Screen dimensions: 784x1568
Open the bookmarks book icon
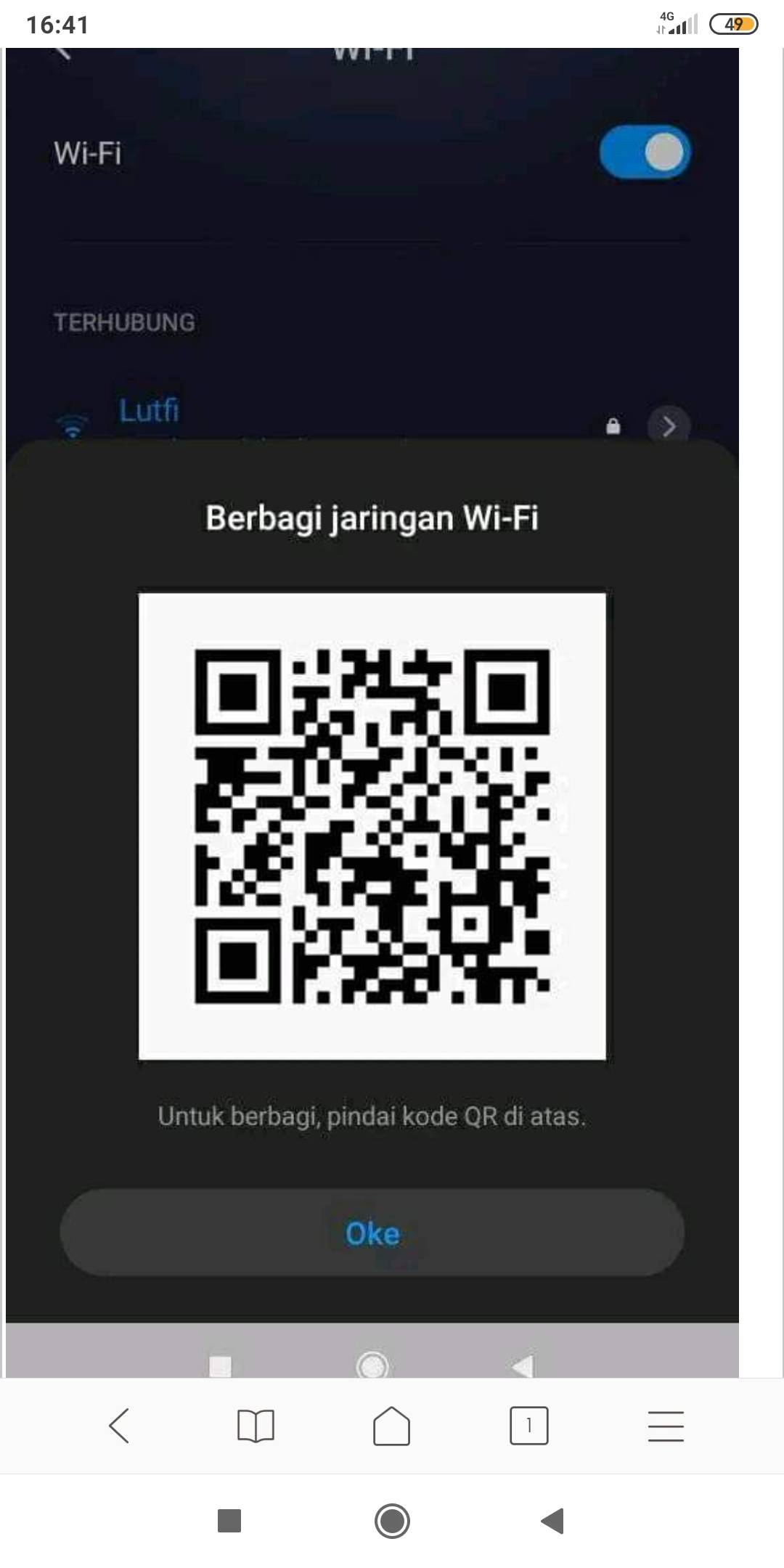pos(256,1426)
